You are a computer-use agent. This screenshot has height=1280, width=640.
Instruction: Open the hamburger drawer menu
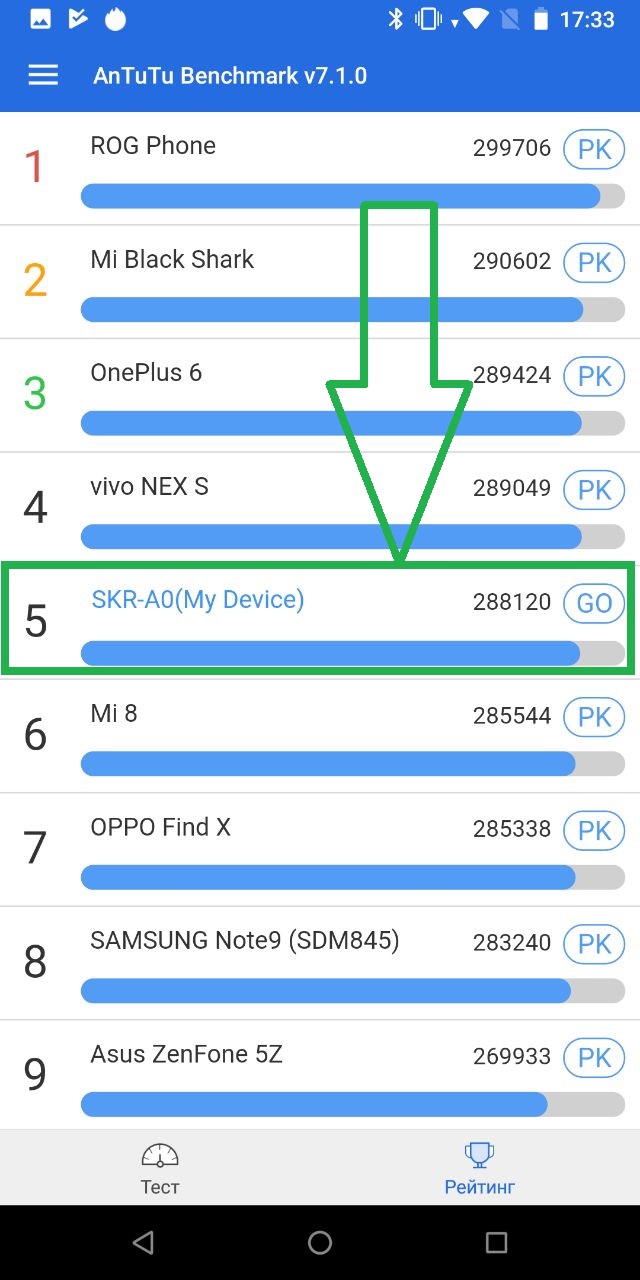point(43,76)
